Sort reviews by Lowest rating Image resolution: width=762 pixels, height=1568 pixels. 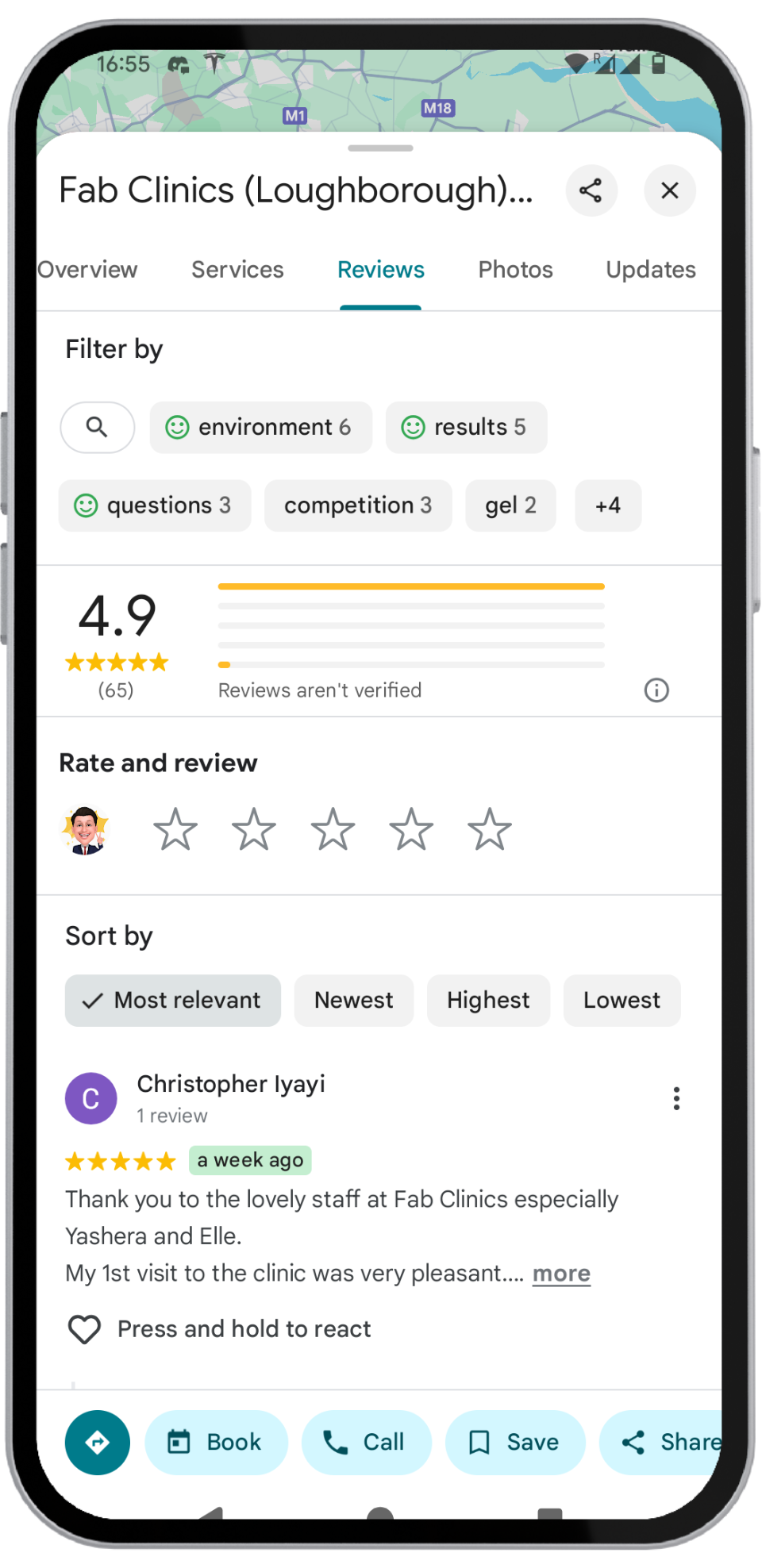[x=622, y=1000]
